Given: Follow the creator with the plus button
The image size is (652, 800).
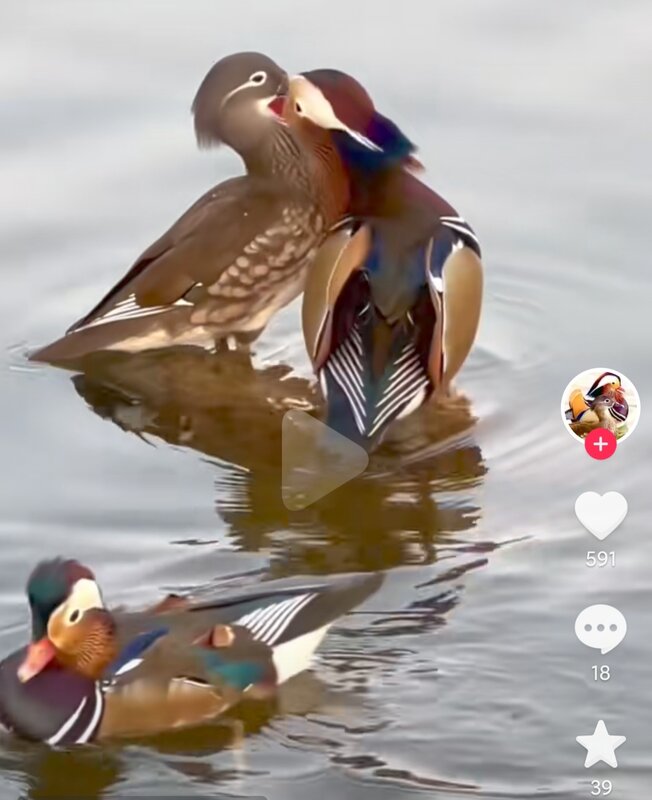Looking at the screenshot, I should [x=600, y=444].
